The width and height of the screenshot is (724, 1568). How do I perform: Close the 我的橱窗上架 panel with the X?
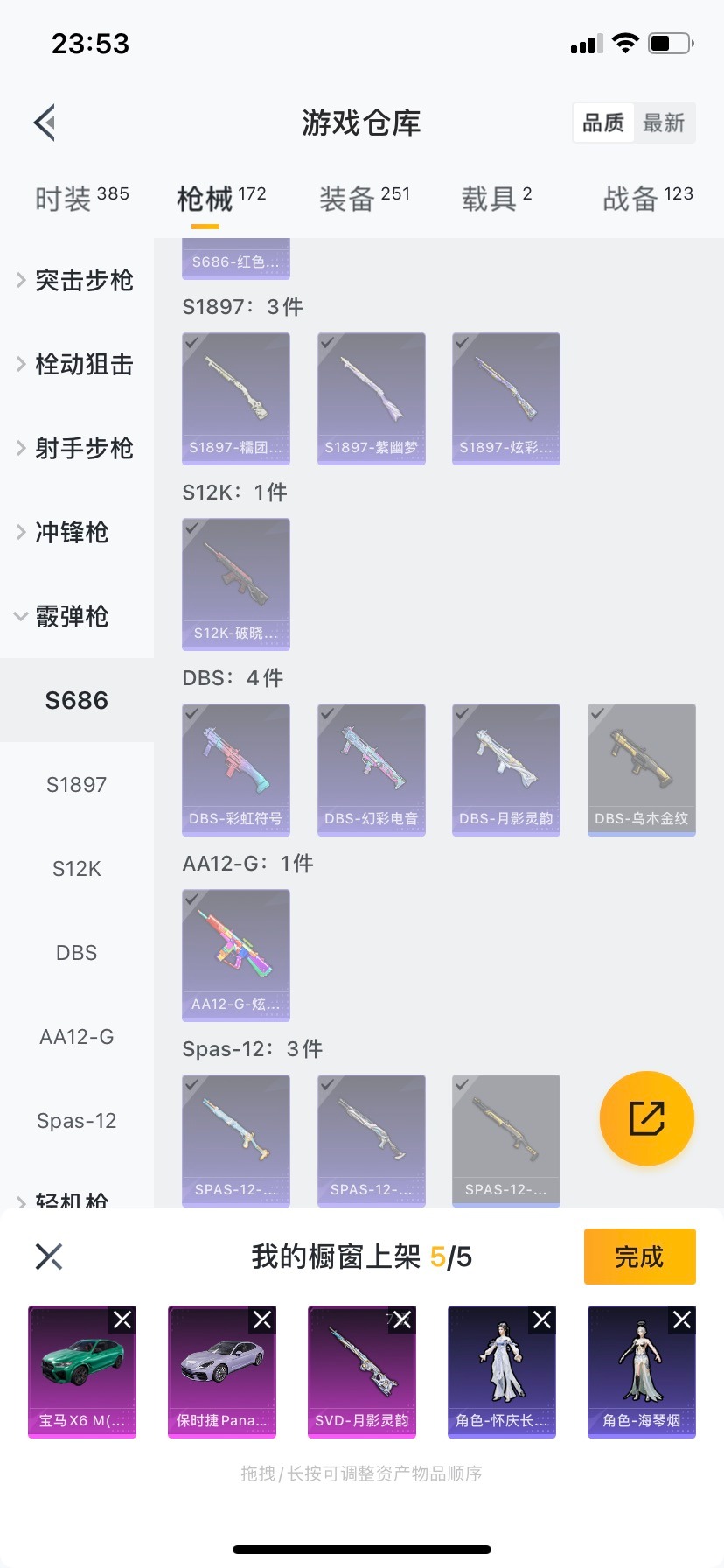coord(48,1256)
